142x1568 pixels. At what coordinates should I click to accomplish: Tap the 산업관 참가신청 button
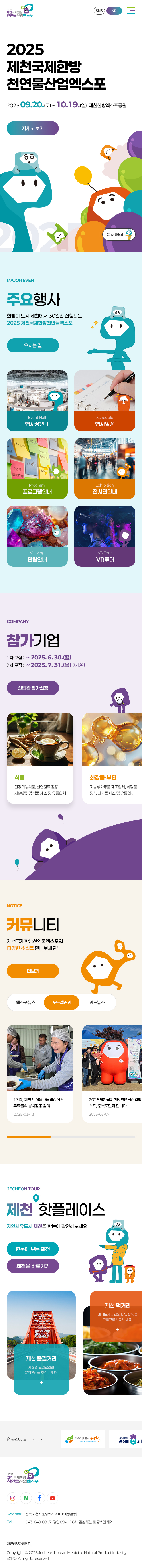tap(33, 688)
